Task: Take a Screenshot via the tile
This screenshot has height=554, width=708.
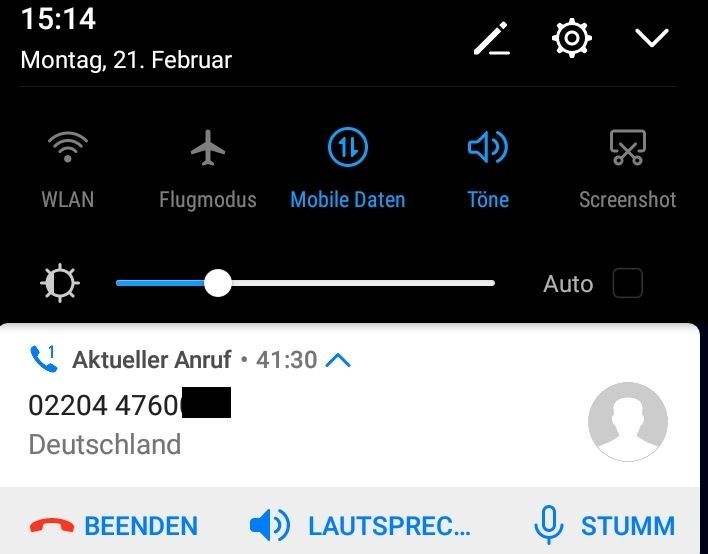Action: (627, 150)
